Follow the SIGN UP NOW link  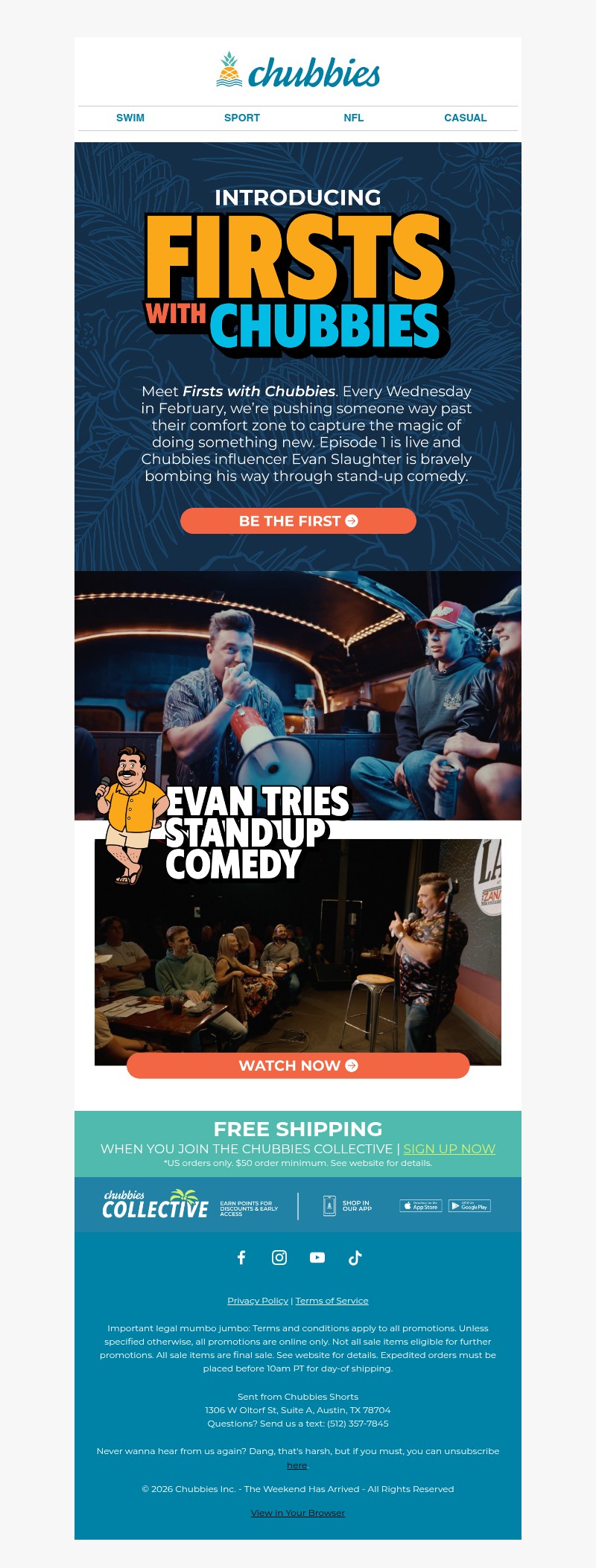pyautogui.click(x=449, y=1149)
